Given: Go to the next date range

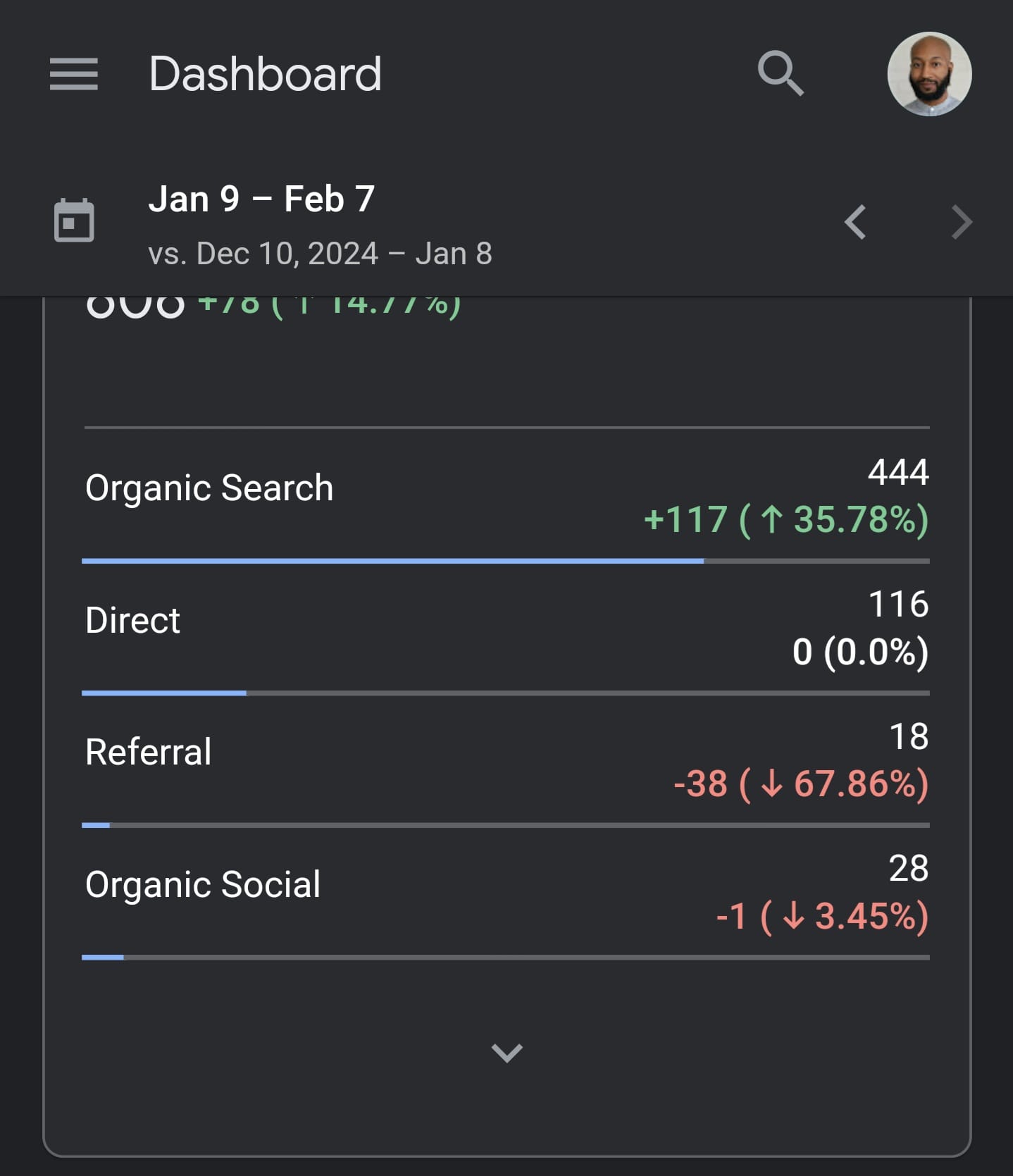Looking at the screenshot, I should pyautogui.click(x=962, y=223).
